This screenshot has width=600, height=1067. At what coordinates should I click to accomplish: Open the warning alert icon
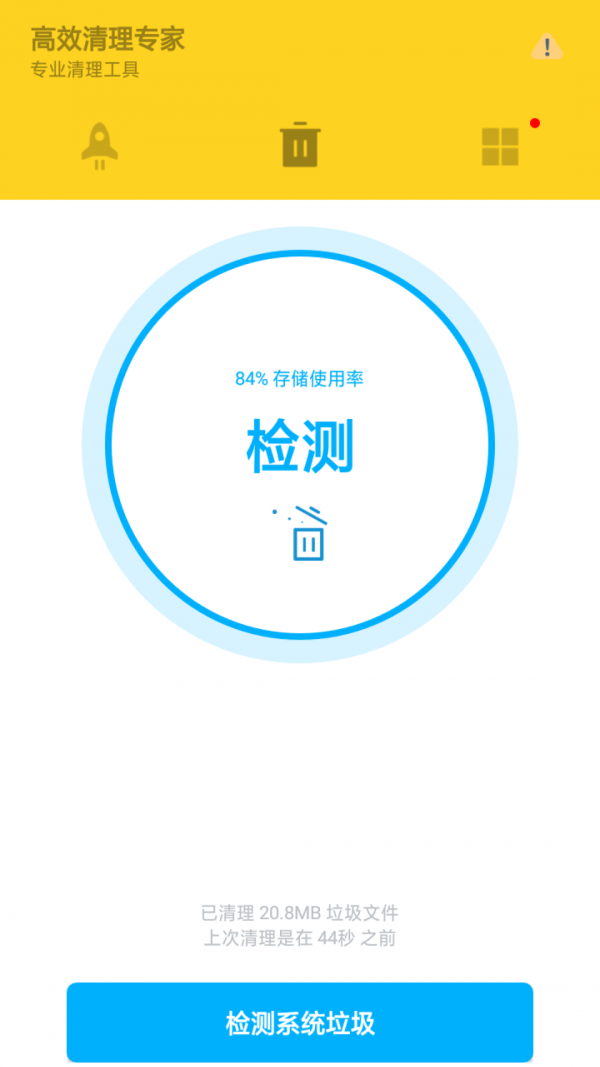(x=547, y=46)
